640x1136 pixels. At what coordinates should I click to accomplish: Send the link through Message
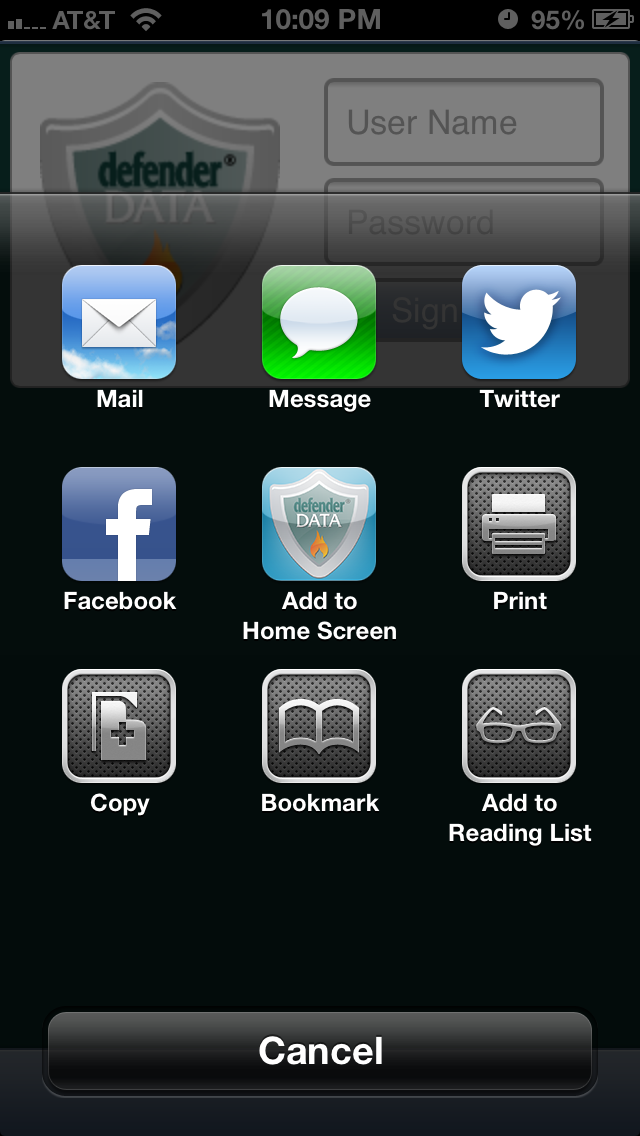(319, 323)
